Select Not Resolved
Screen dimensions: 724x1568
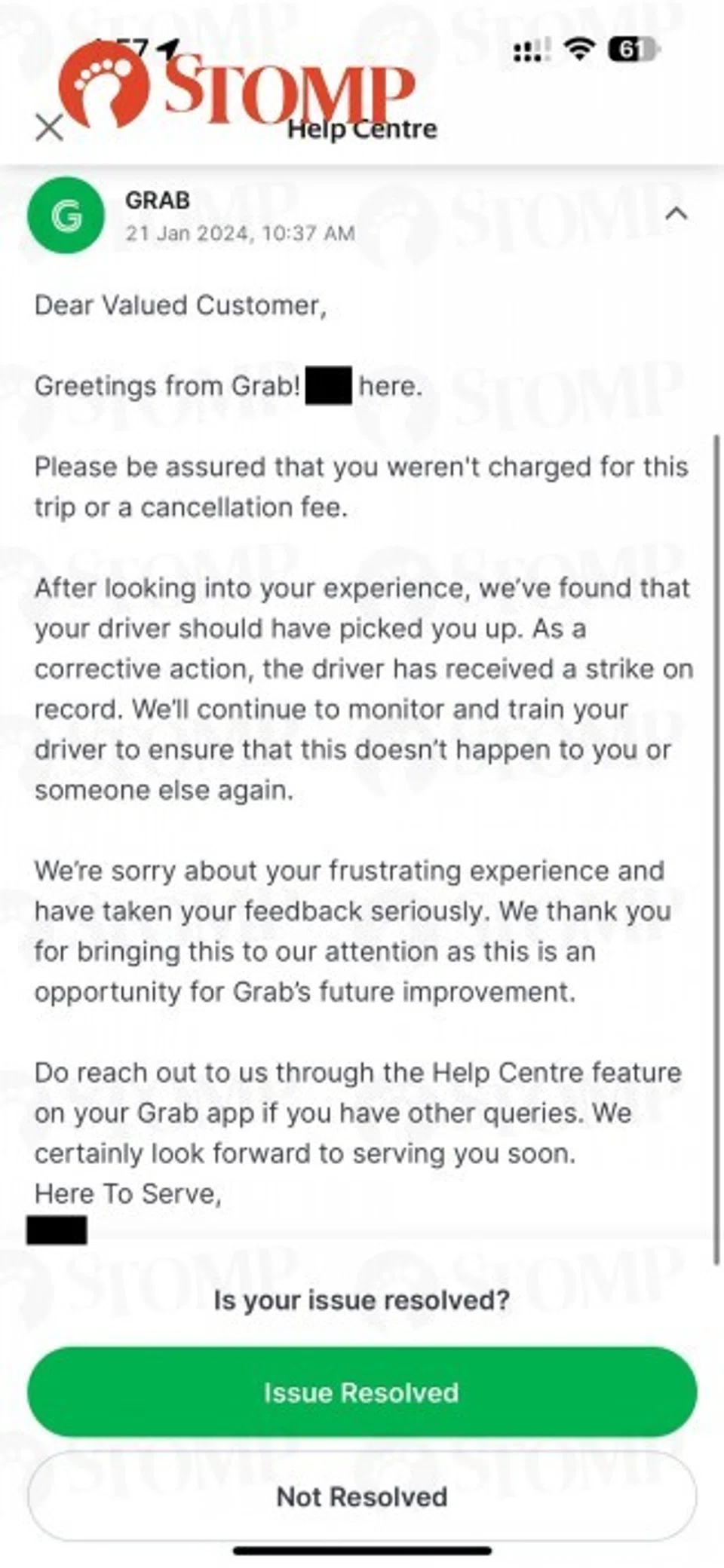click(362, 1496)
